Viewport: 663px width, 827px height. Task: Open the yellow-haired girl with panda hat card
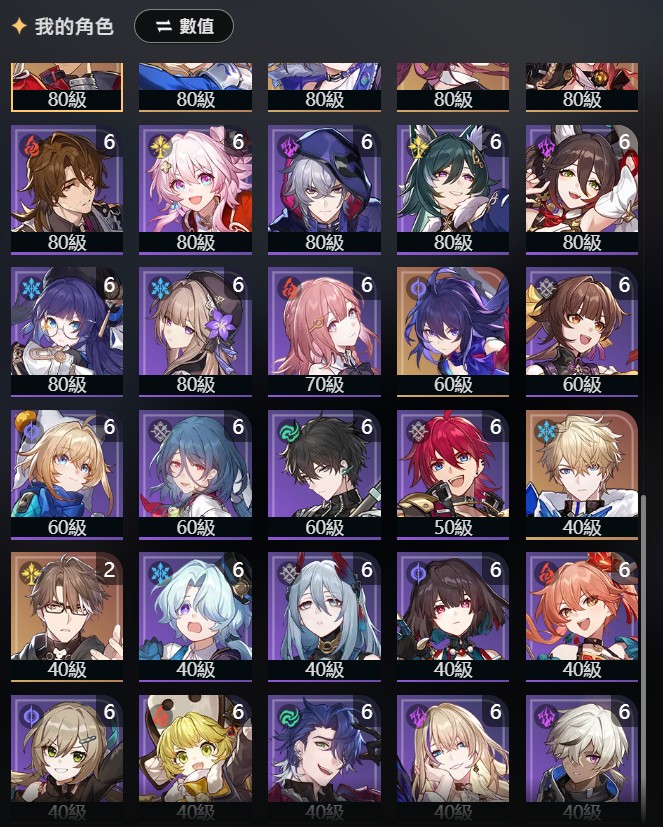pos(195,755)
